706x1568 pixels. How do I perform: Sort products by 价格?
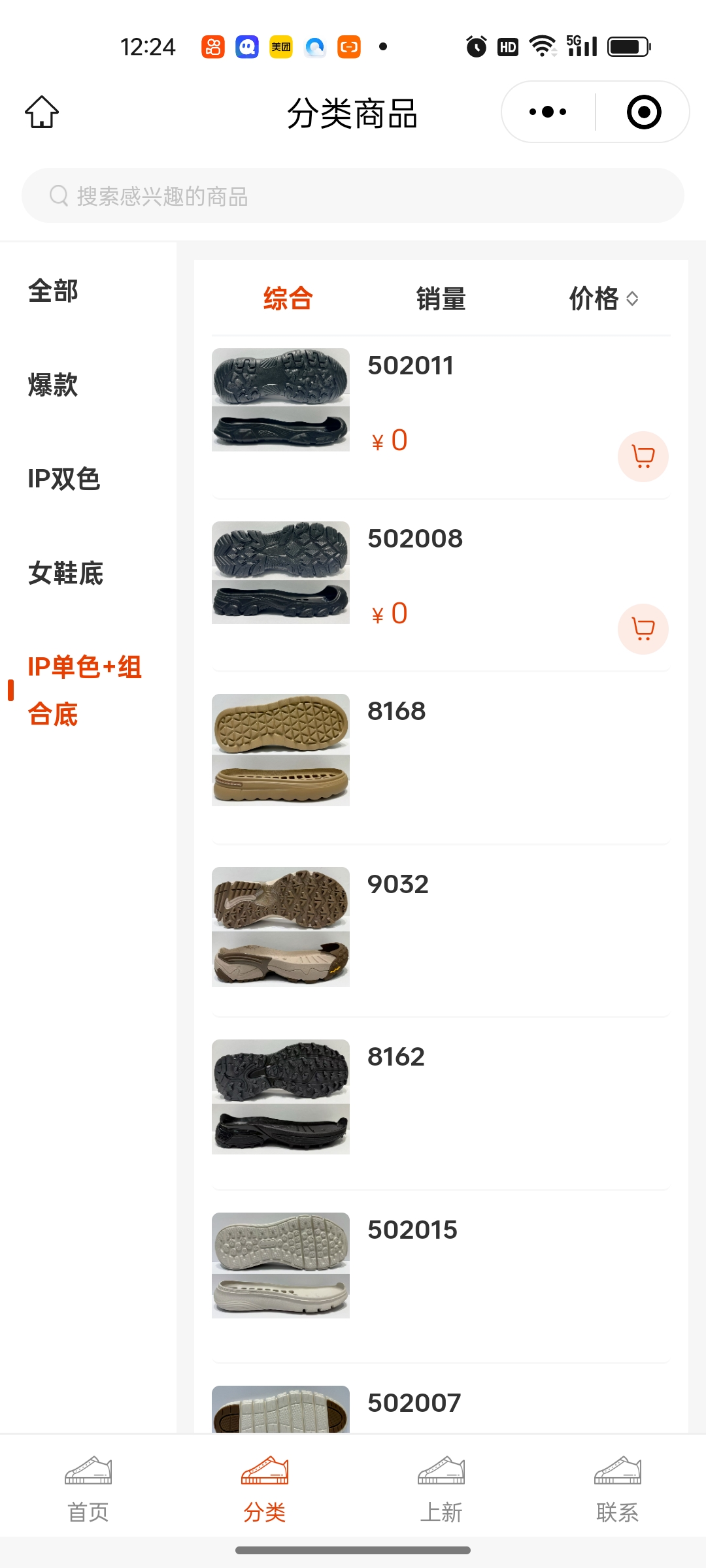pos(603,299)
